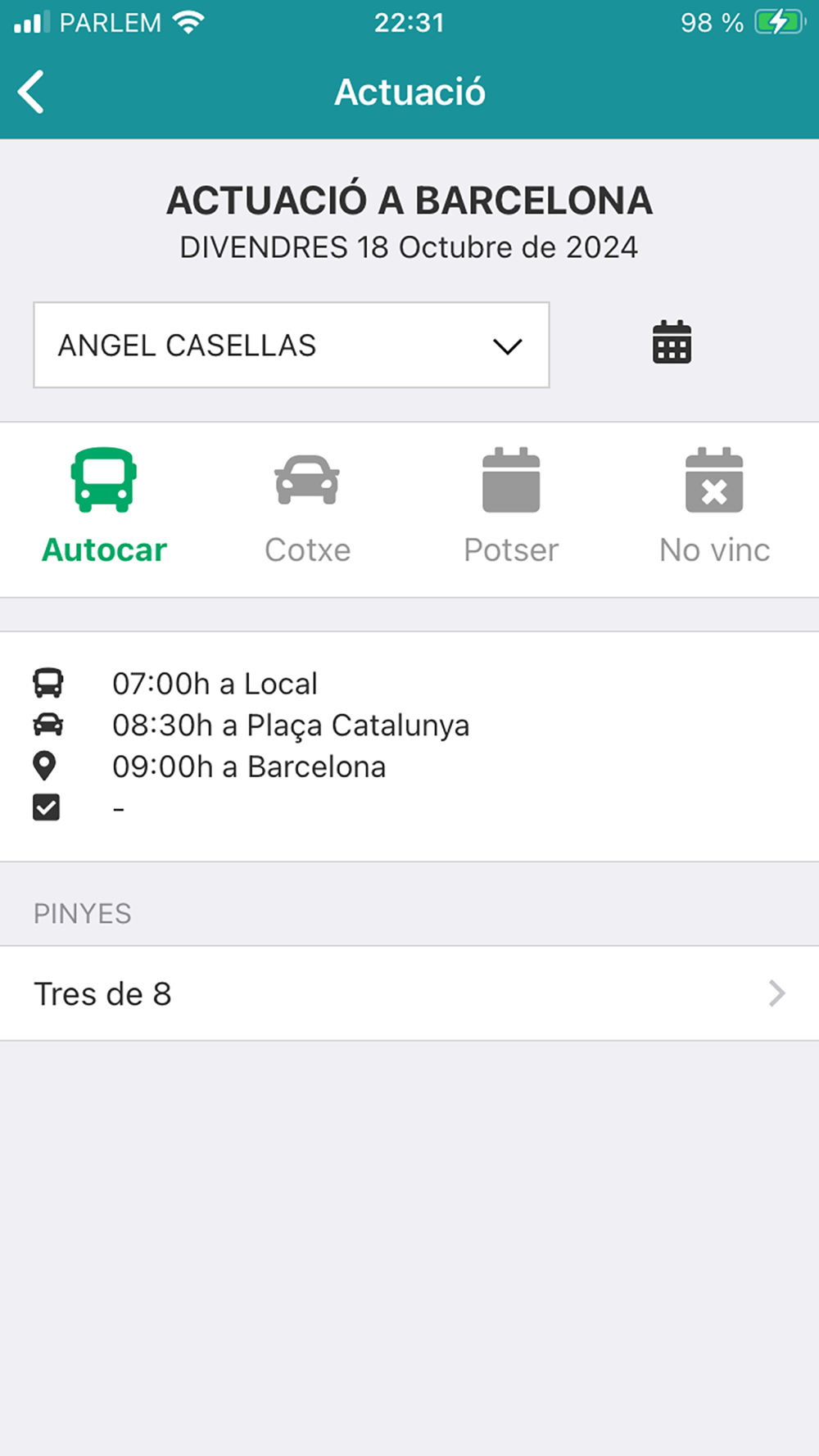
Task: Open the Tres de 8 pinya
Action: click(x=409, y=993)
